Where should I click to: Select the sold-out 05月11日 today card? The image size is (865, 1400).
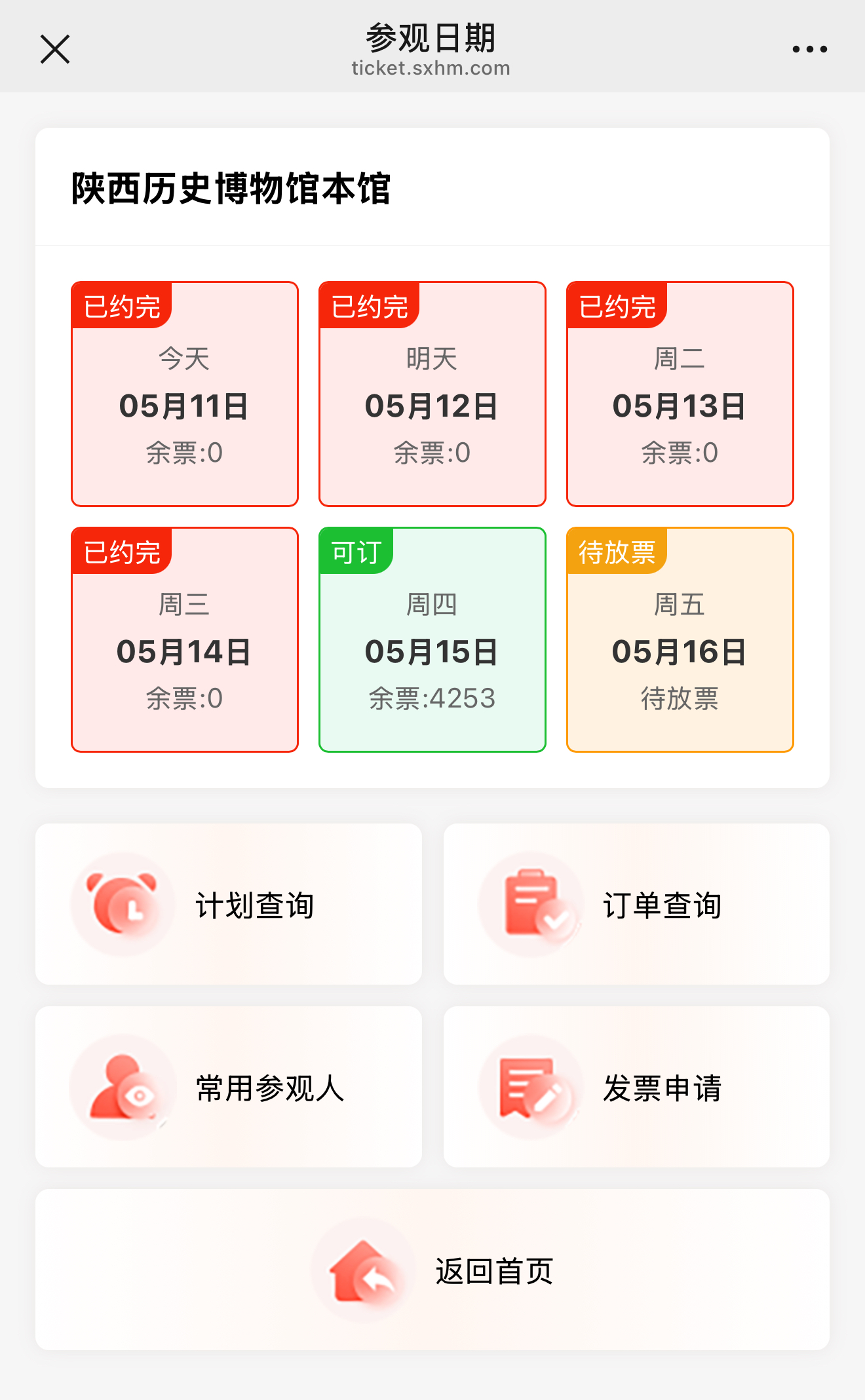pyautogui.click(x=184, y=393)
